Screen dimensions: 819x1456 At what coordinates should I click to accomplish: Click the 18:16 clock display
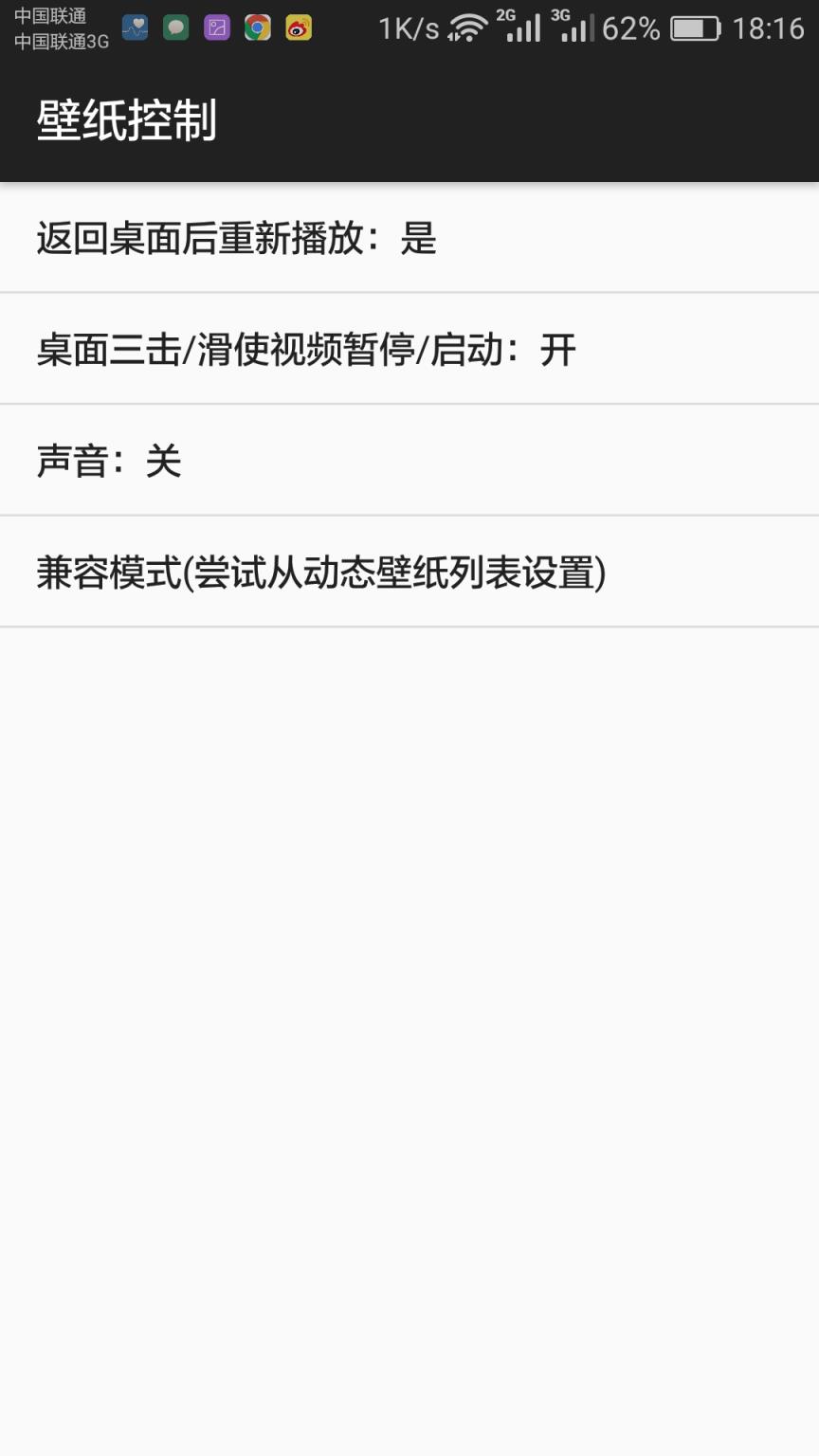coord(771,27)
